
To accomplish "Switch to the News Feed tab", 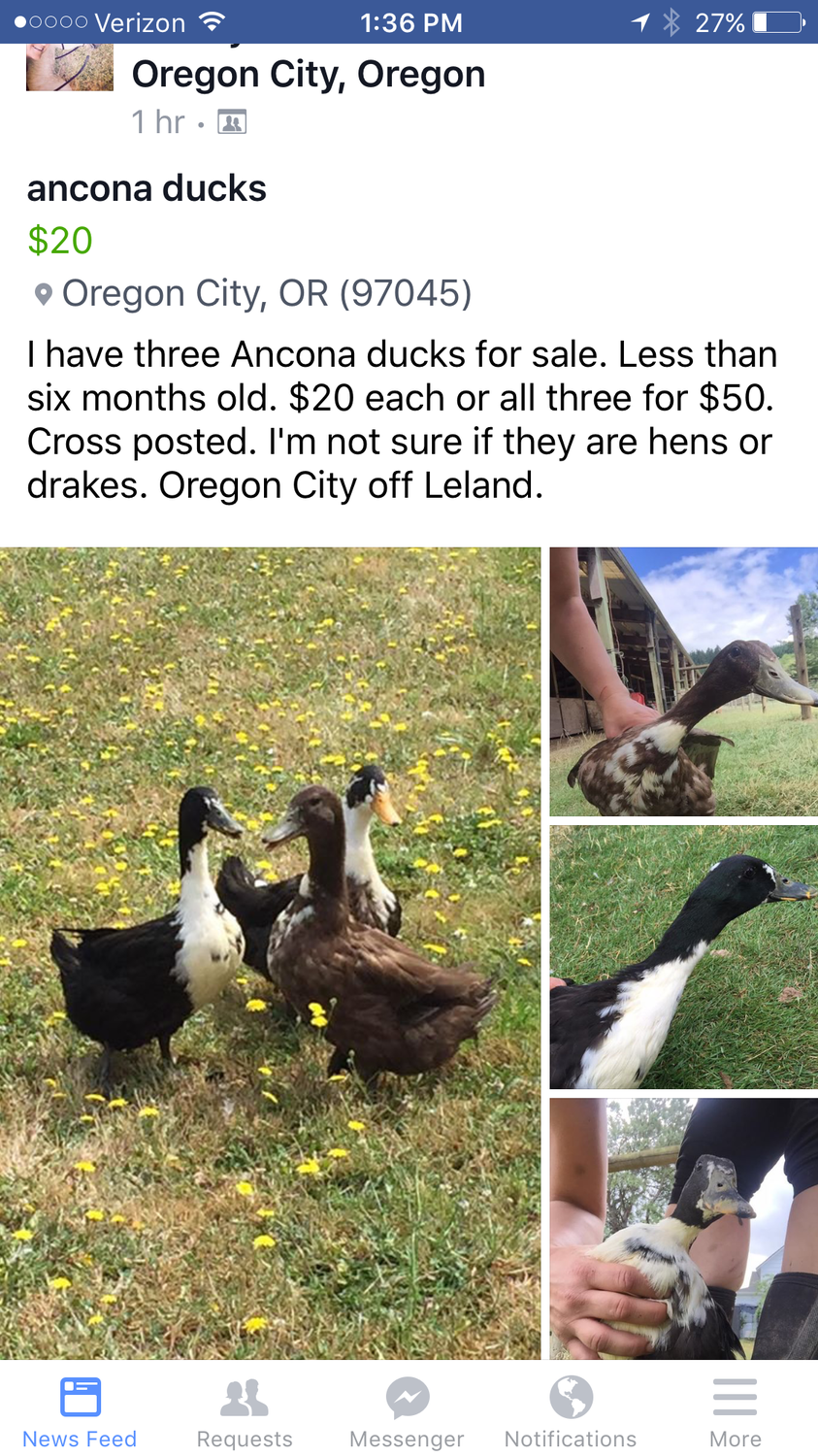I will click(x=80, y=1411).
